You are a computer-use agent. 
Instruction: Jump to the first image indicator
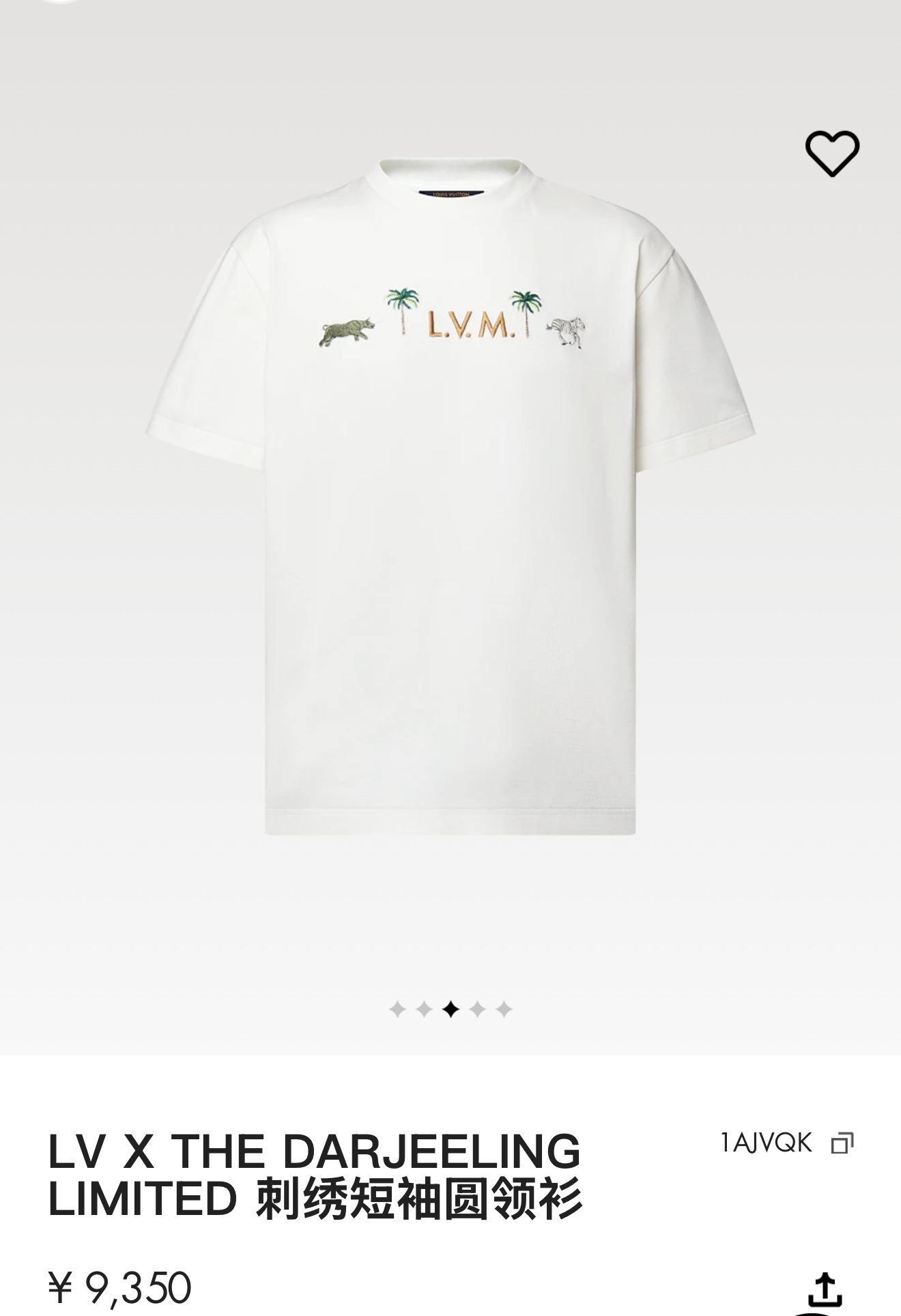(397, 1009)
